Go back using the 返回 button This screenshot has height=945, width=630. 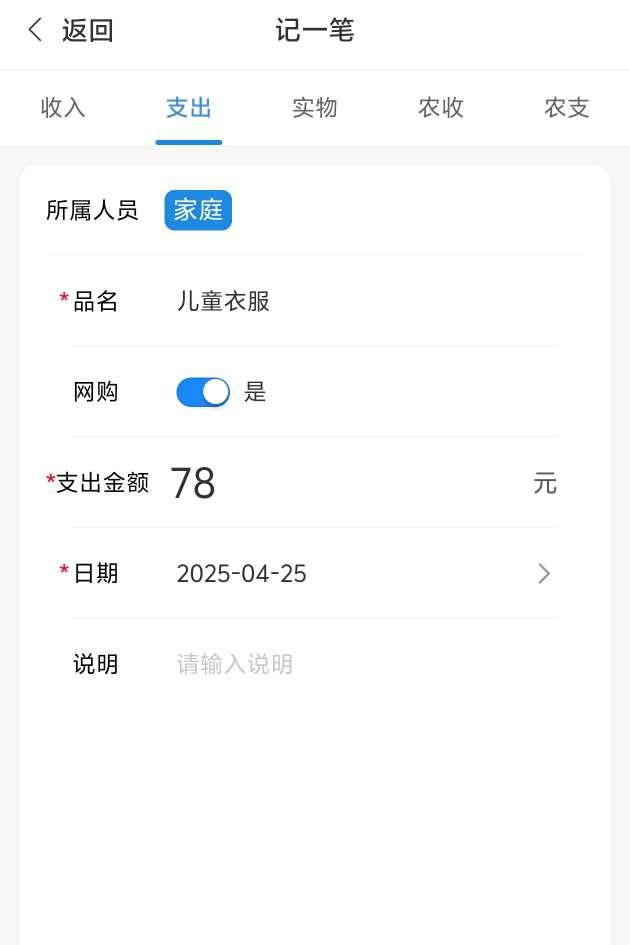[70, 31]
